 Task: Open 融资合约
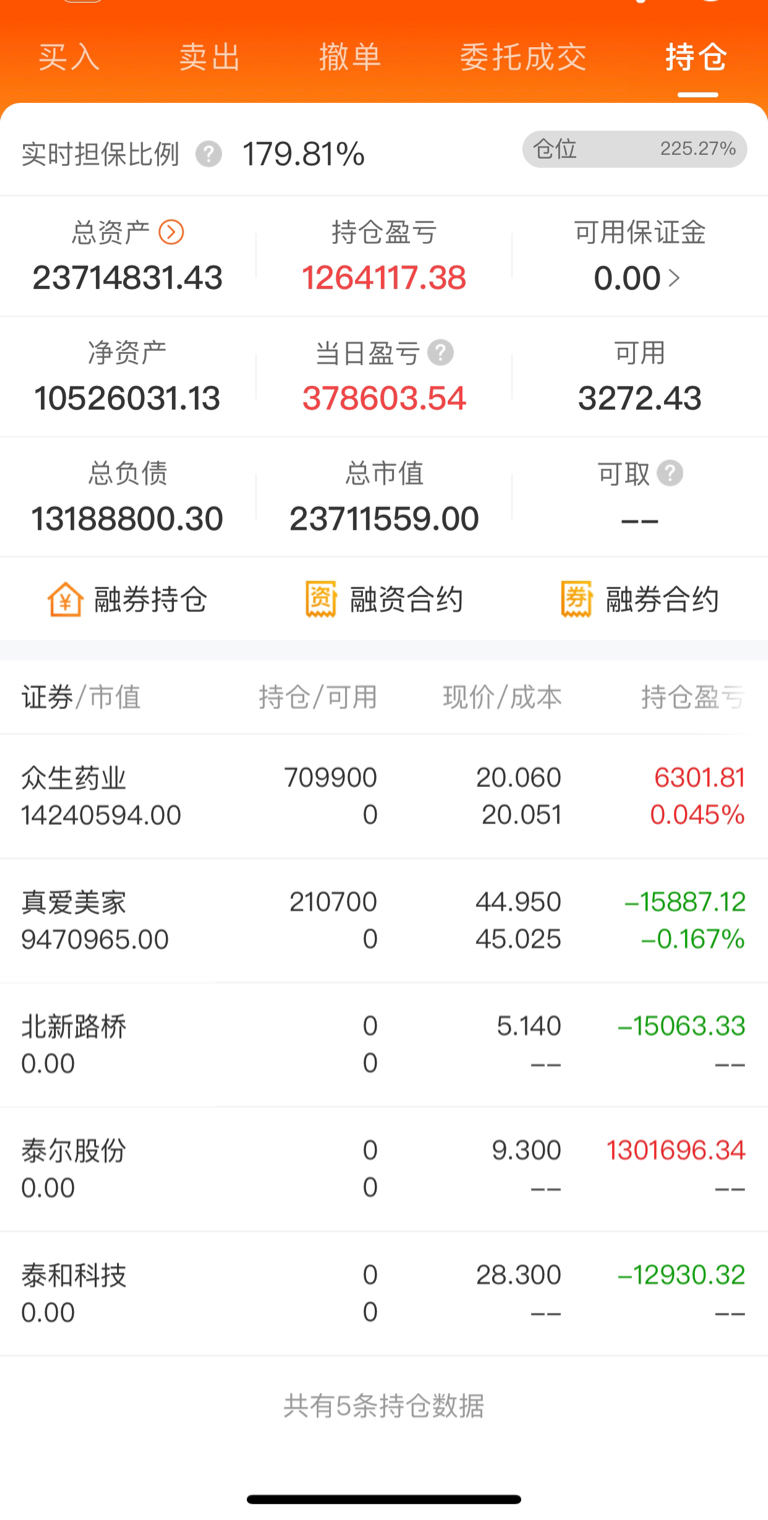(x=384, y=600)
